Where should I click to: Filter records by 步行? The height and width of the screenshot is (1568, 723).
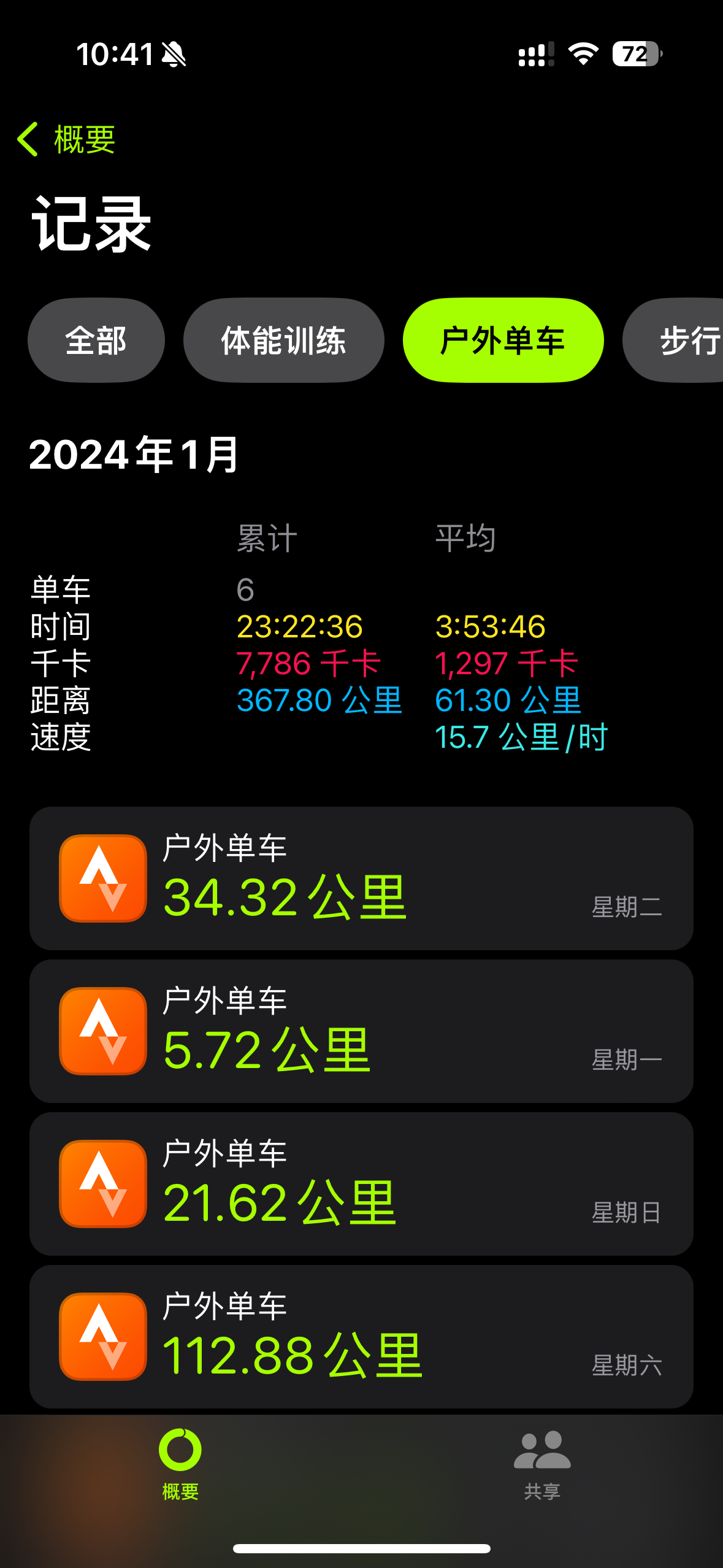[x=681, y=340]
